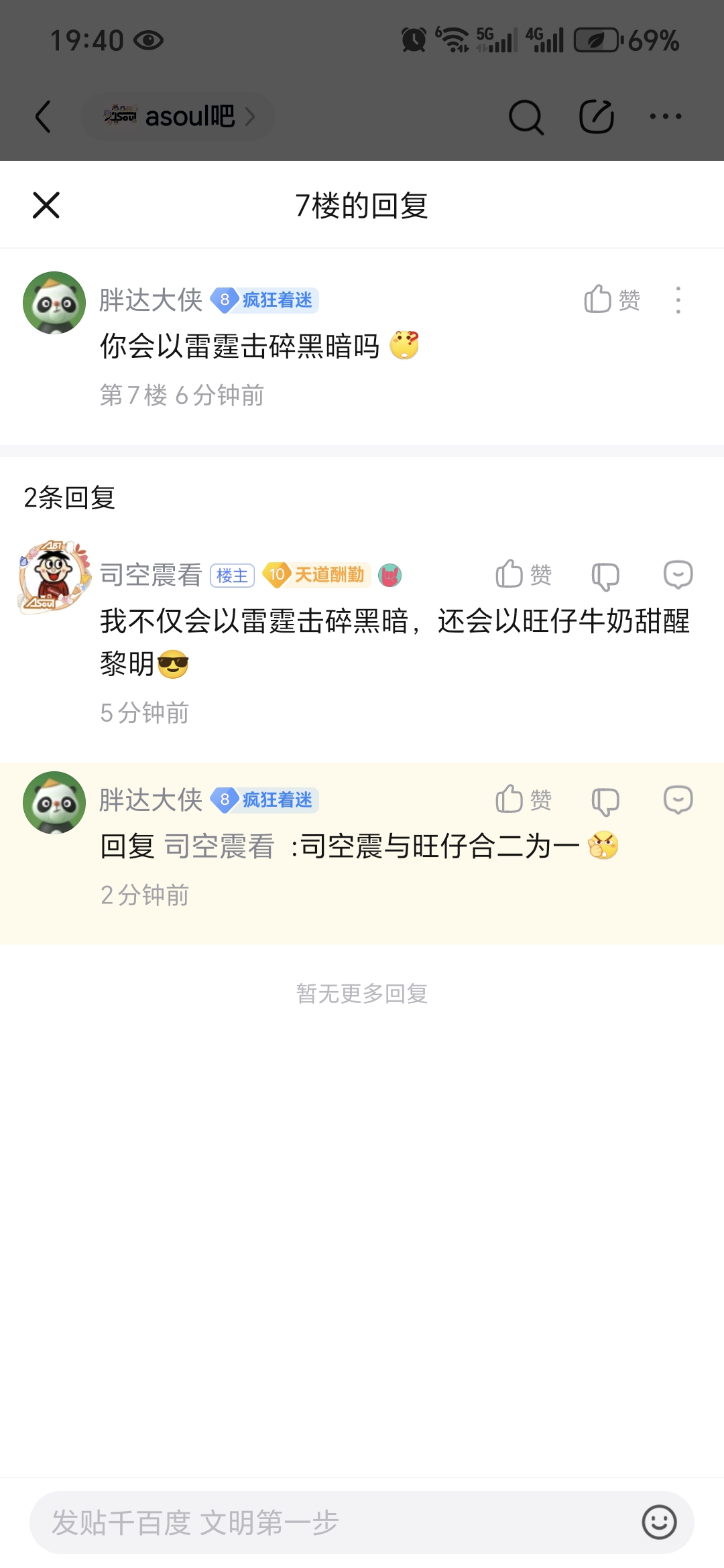The image size is (724, 1568).
Task: Dislike 胖达大侠's reply from 2分钟前
Action: point(605,801)
